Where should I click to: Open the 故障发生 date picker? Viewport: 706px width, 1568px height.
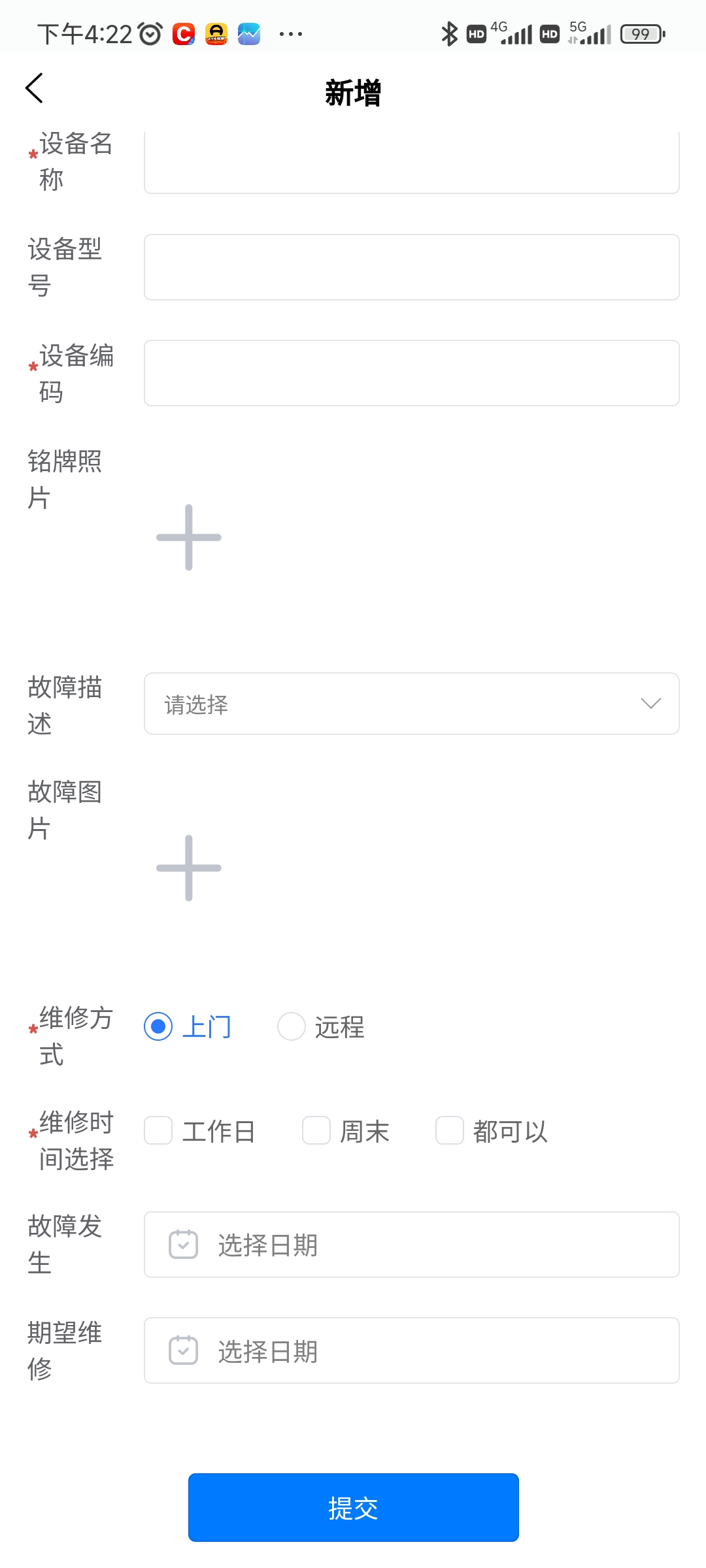pyautogui.click(x=411, y=1245)
